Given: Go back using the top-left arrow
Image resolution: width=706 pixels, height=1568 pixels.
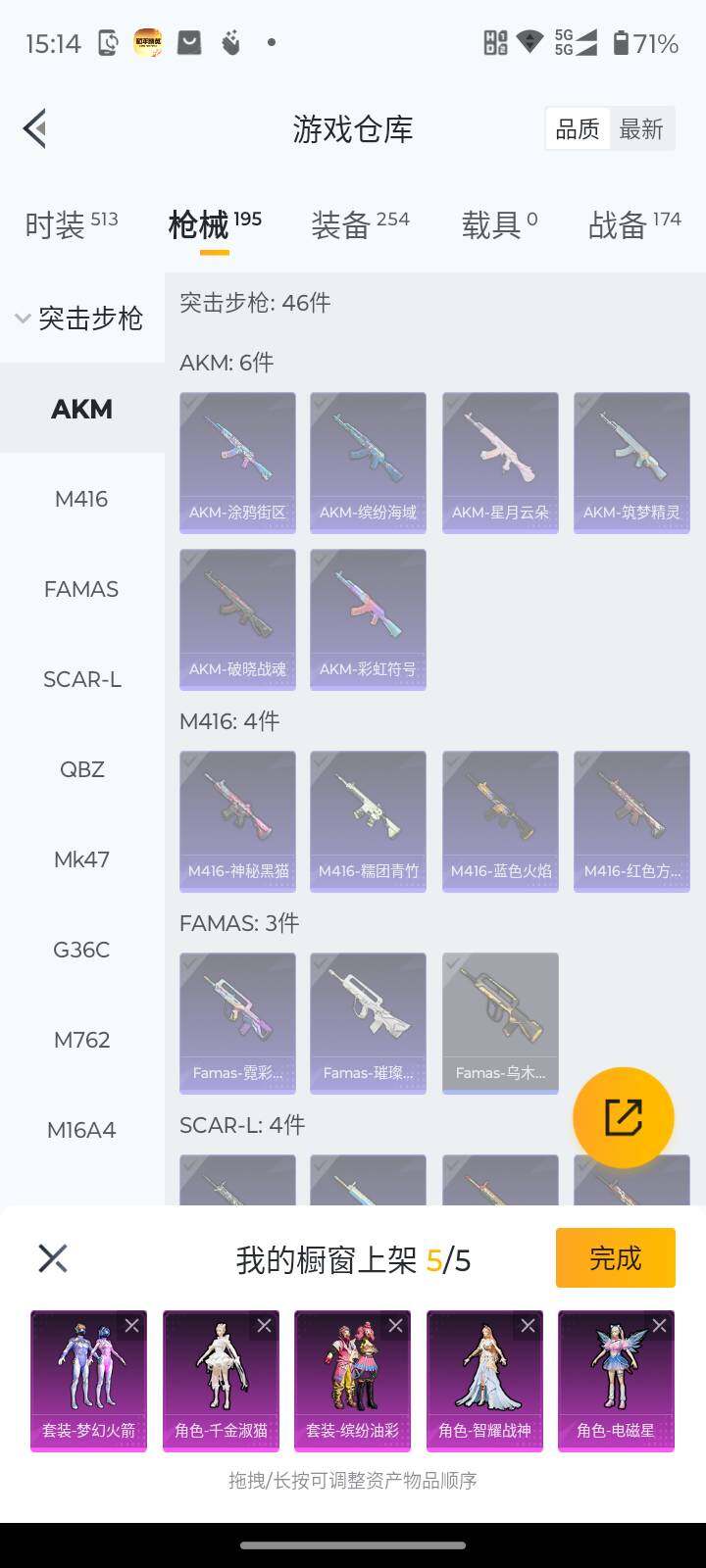Looking at the screenshot, I should (35, 128).
